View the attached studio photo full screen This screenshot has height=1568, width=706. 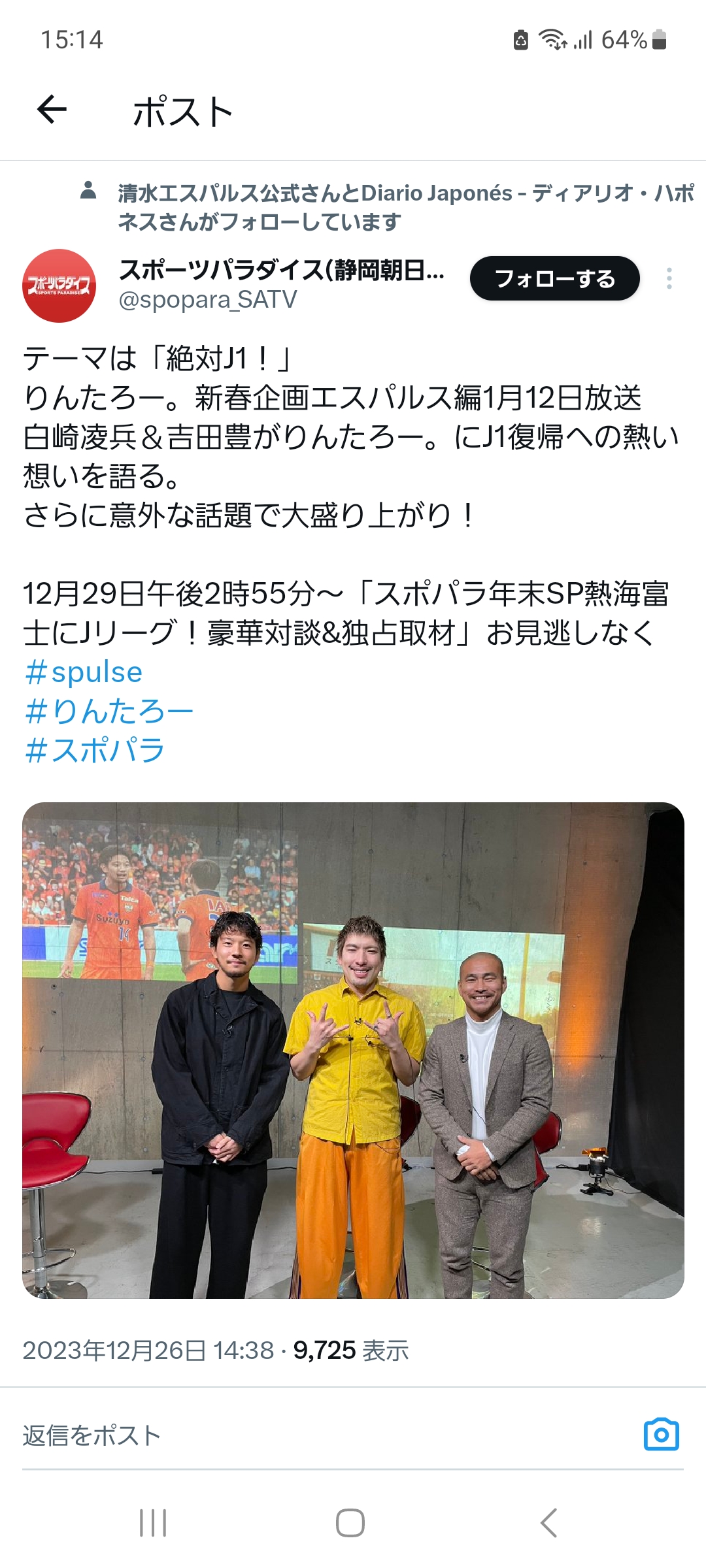[353, 1050]
